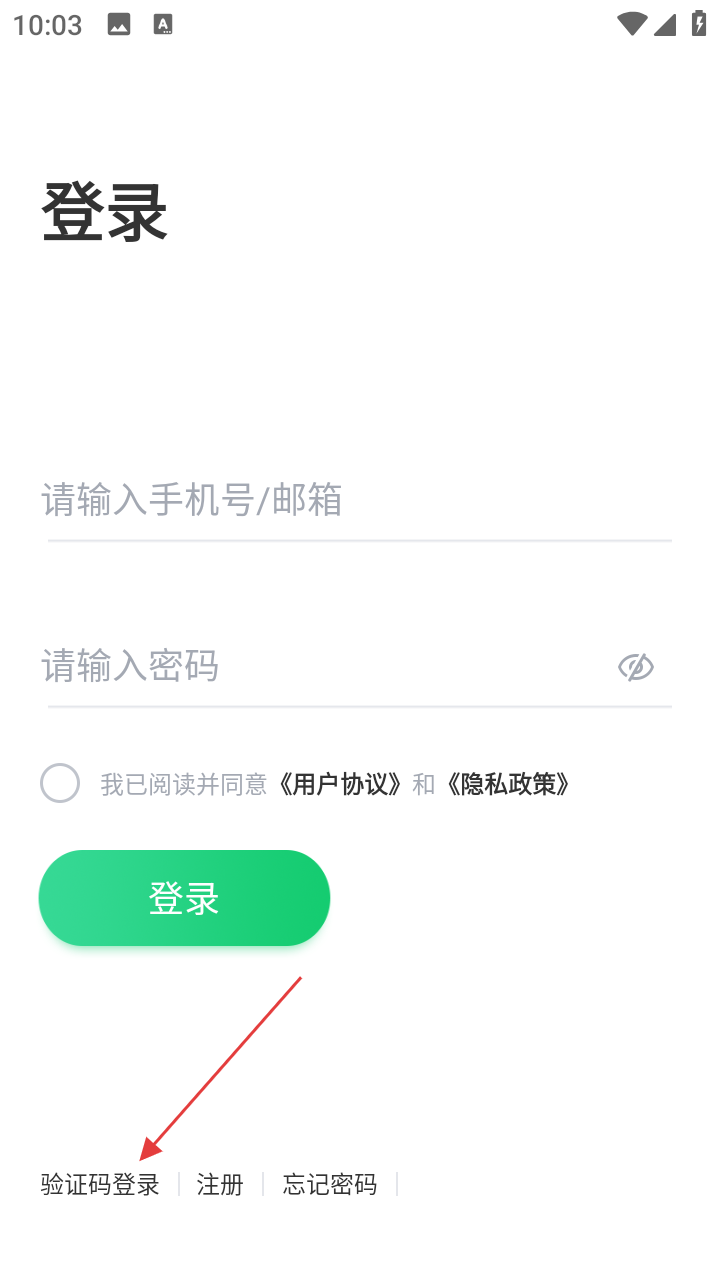The width and height of the screenshot is (720, 1280).
Task: Tap the green 登录 button
Action: (x=184, y=898)
